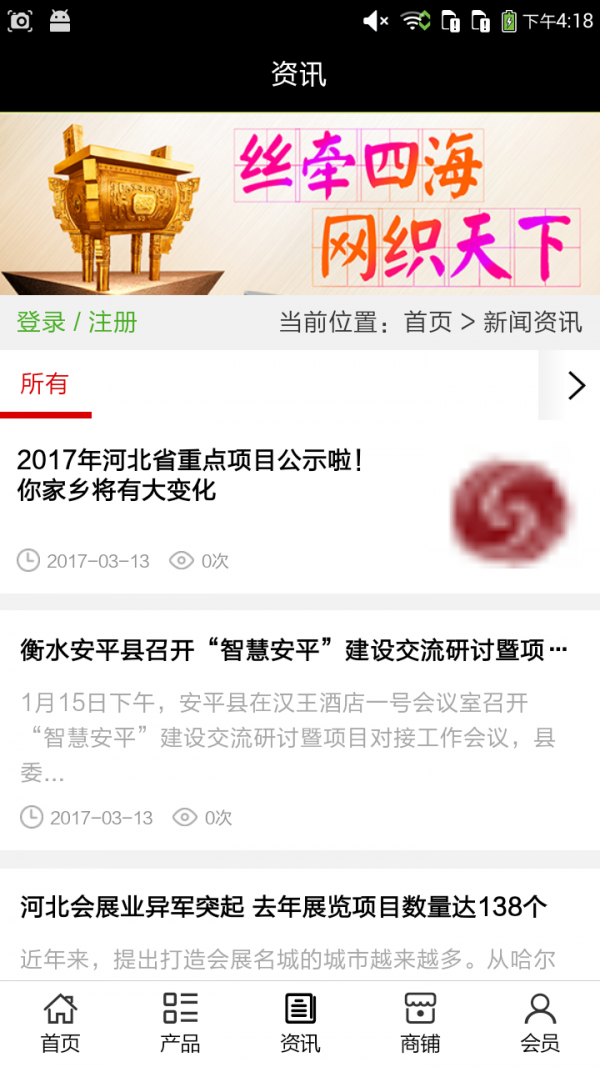
Task: Select the 所有 category tab
Action: pos(45,384)
